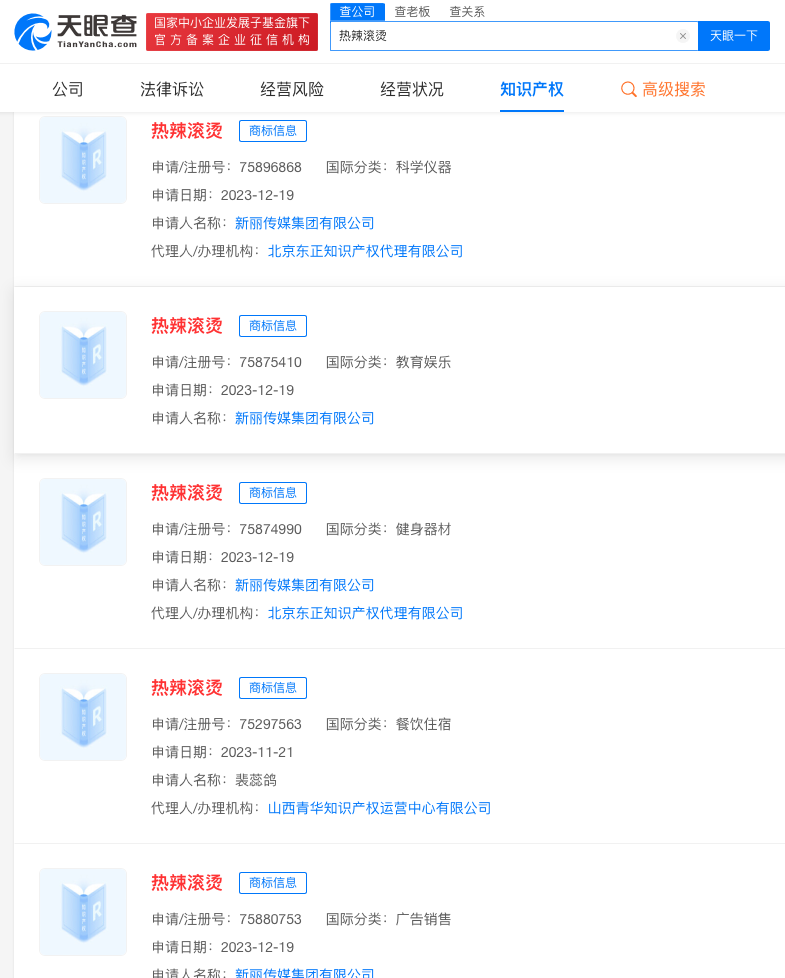Visit 山西青华知识产权运营中心有限公司 link
Screen dimensions: 785x978
(380, 807)
